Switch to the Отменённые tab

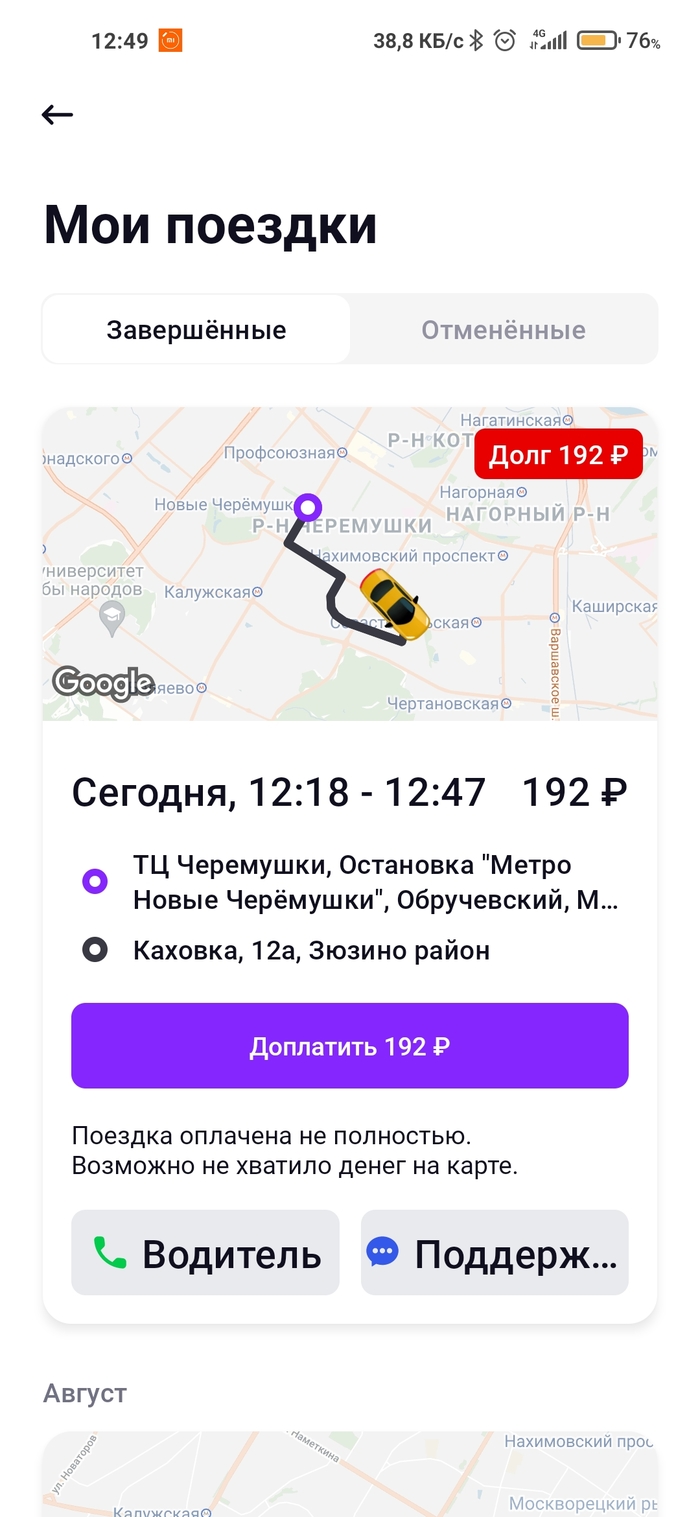click(503, 330)
